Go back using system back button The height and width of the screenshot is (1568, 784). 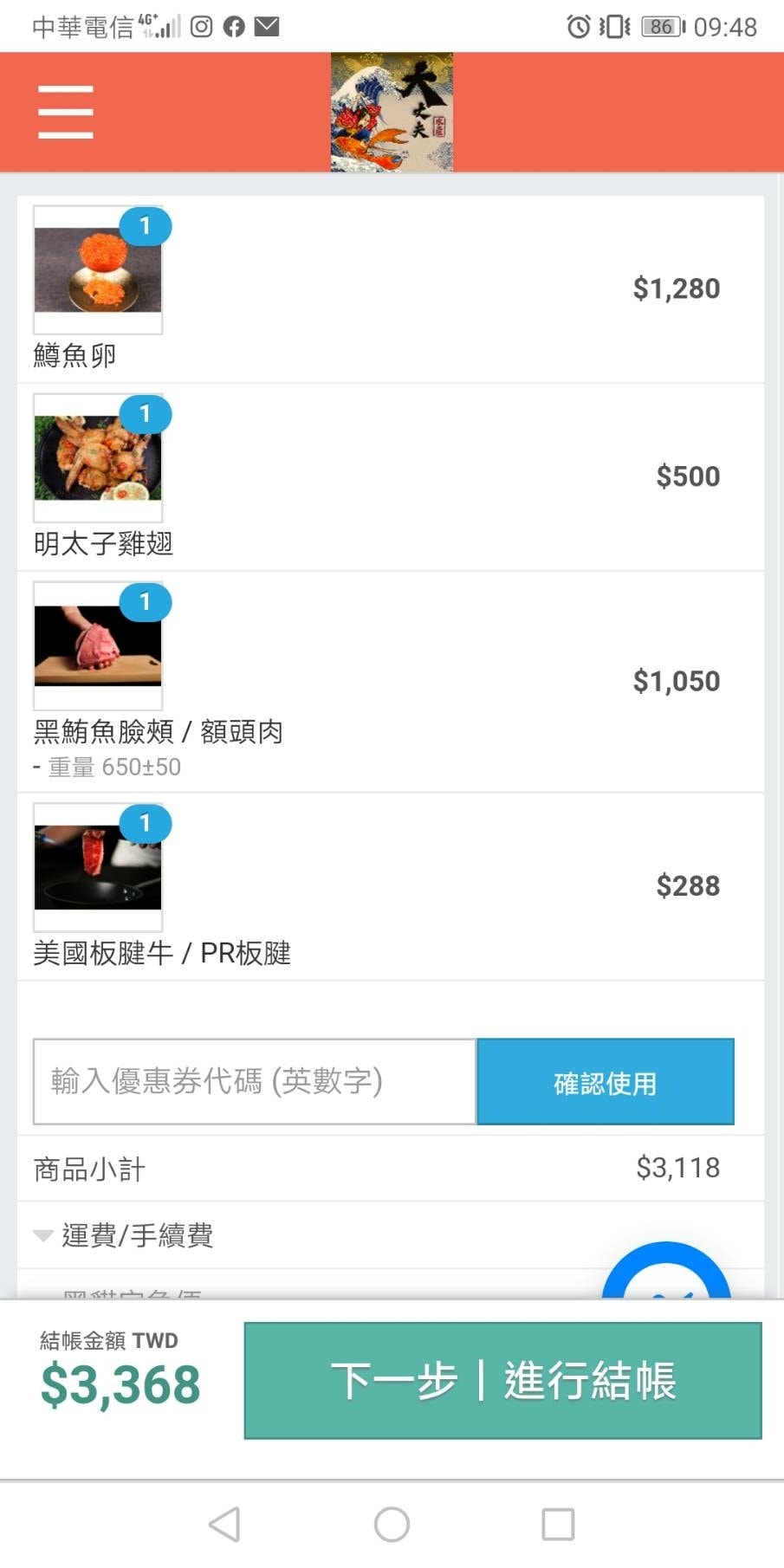(x=225, y=1524)
